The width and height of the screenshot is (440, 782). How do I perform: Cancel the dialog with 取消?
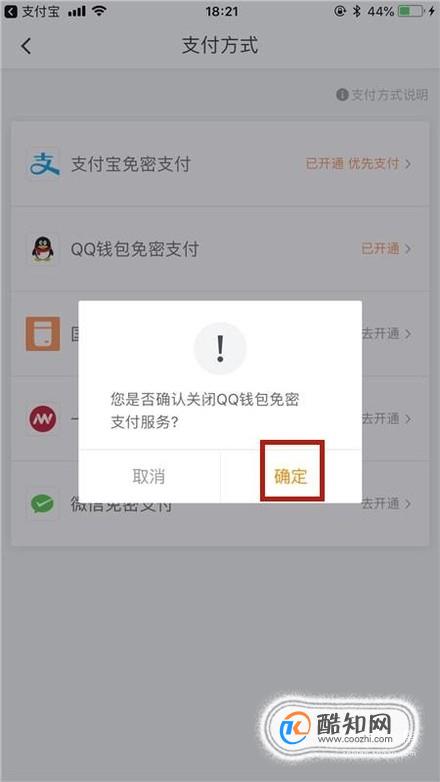[x=149, y=476]
